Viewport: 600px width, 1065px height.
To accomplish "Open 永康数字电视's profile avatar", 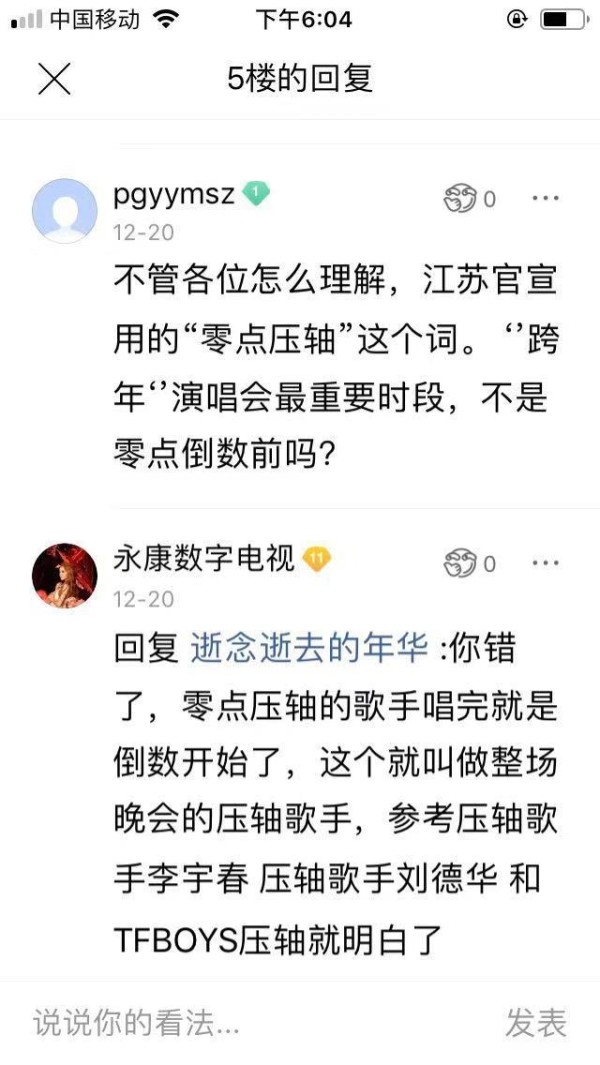I will (65, 576).
